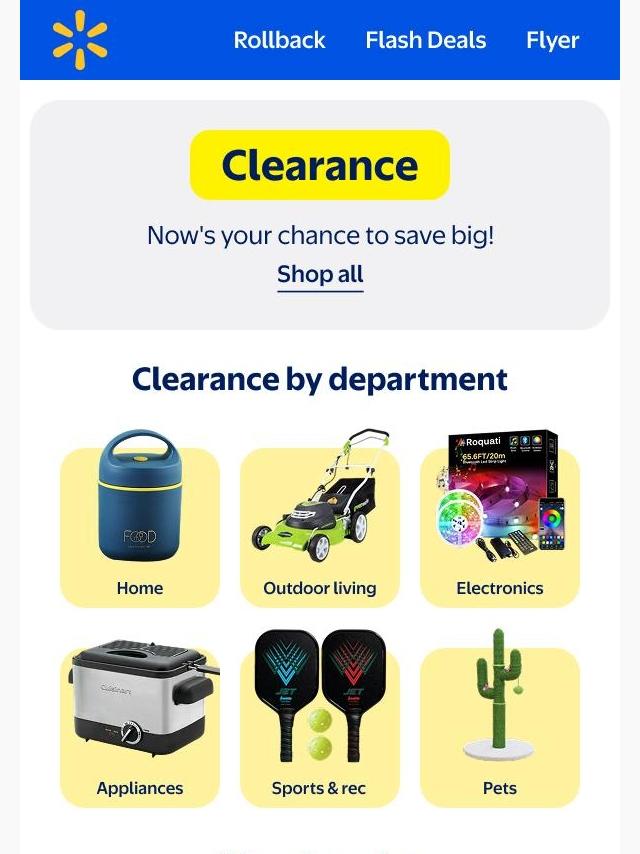Image resolution: width=640 pixels, height=854 pixels.
Task: Browse Outdoor living clearance
Action: pyautogui.click(x=320, y=518)
